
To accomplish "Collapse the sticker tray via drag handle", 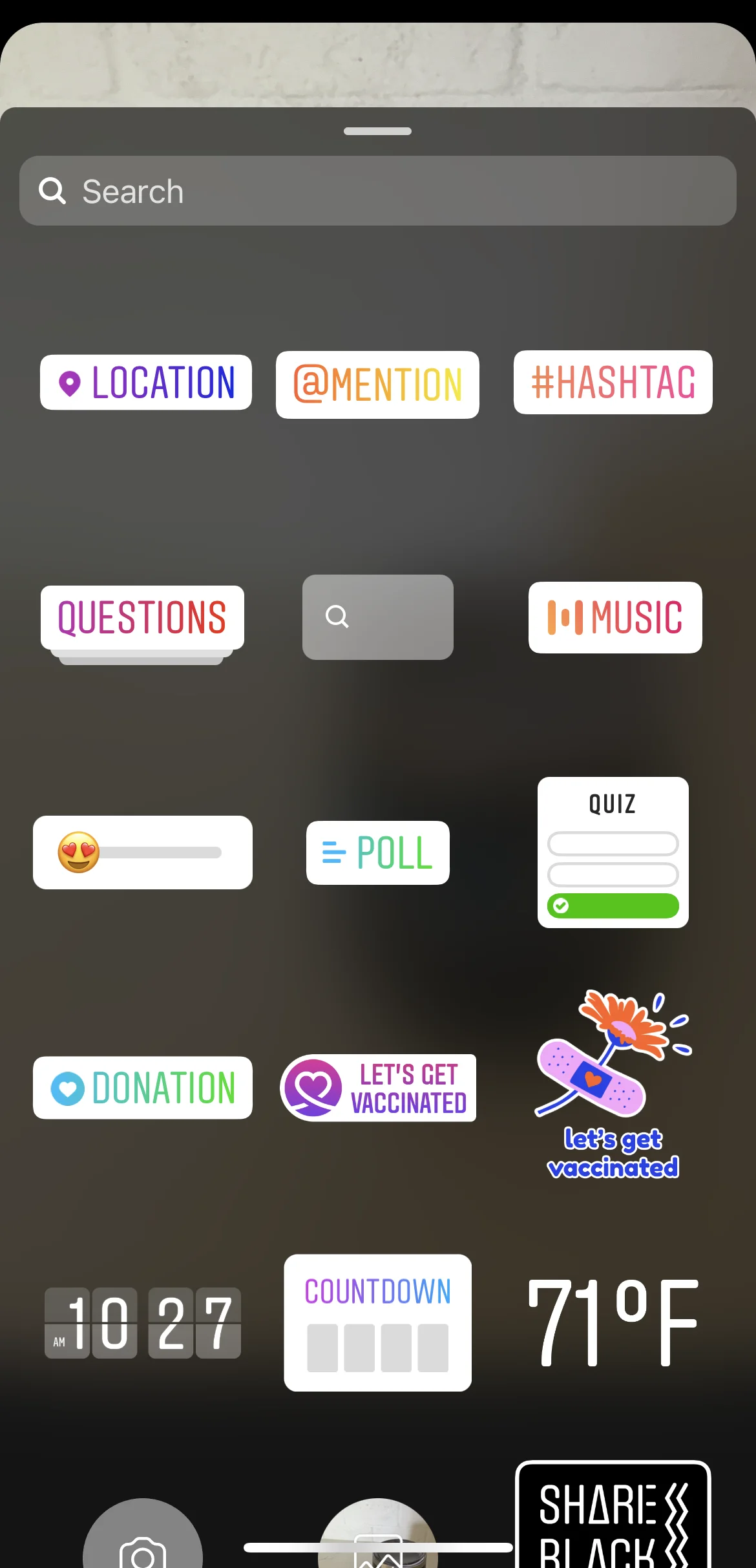I will (377, 131).
